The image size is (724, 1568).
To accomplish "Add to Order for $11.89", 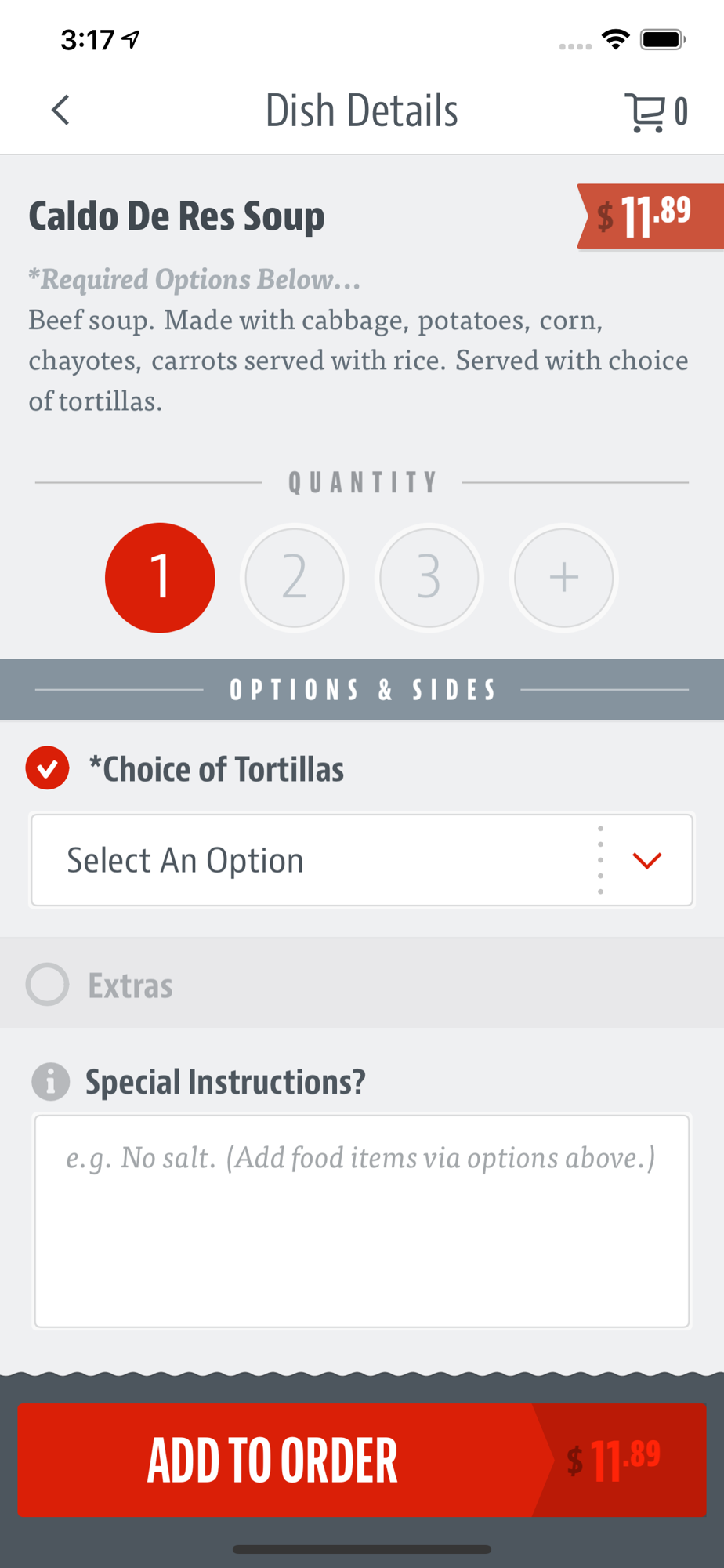I will point(362,1460).
